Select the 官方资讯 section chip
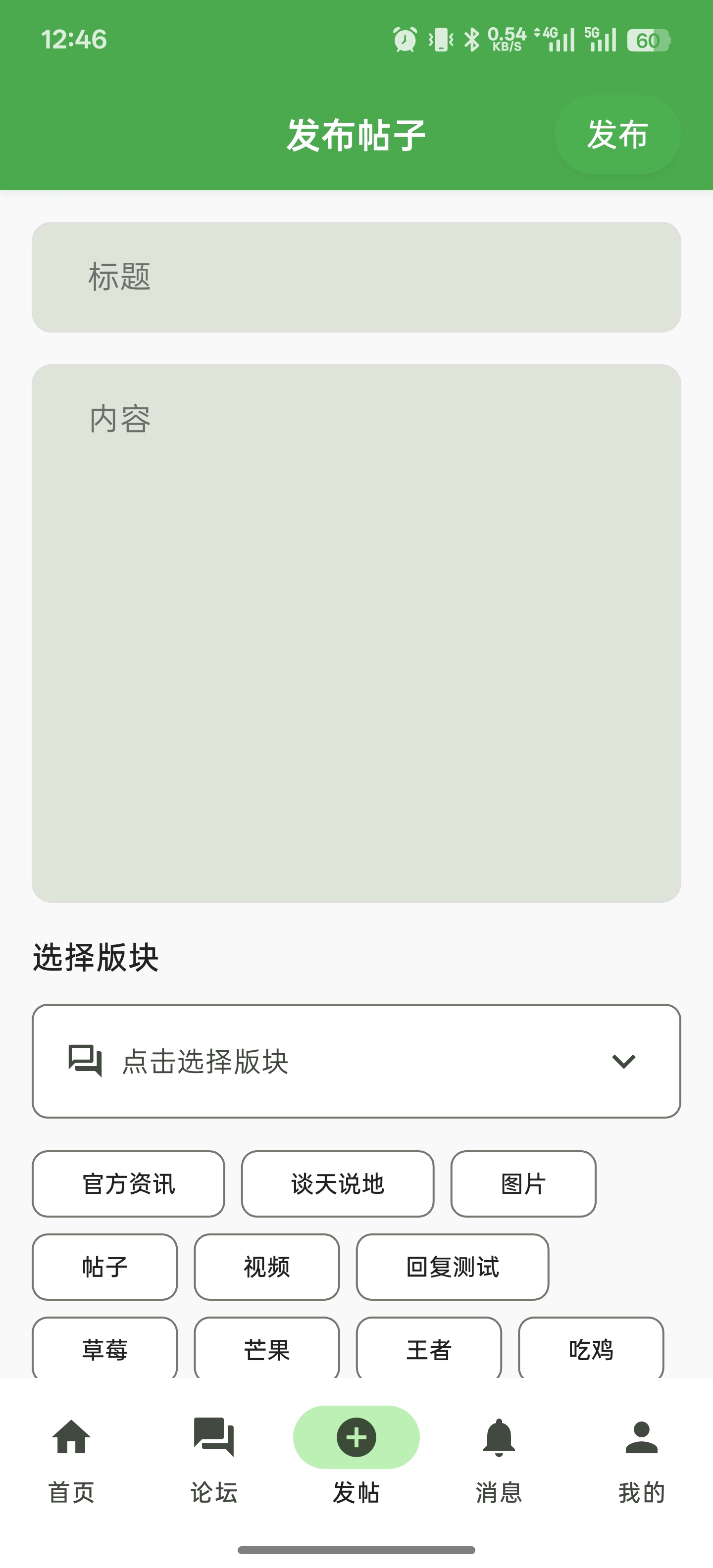 128,1184
